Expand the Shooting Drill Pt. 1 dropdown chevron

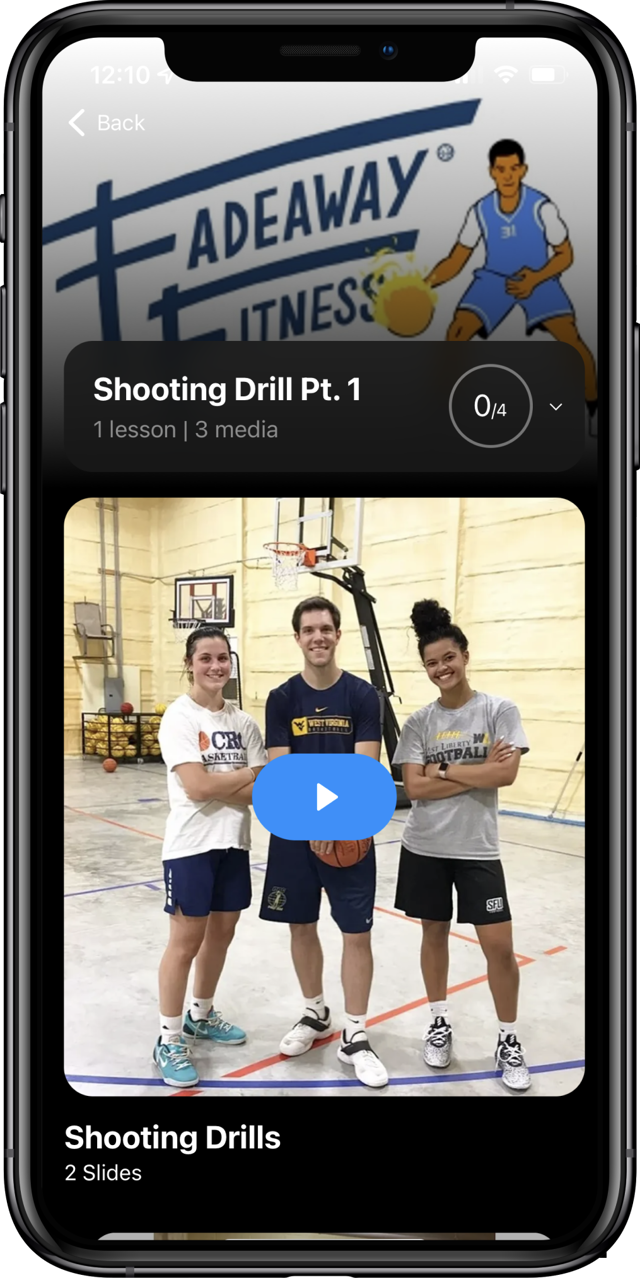coord(556,407)
